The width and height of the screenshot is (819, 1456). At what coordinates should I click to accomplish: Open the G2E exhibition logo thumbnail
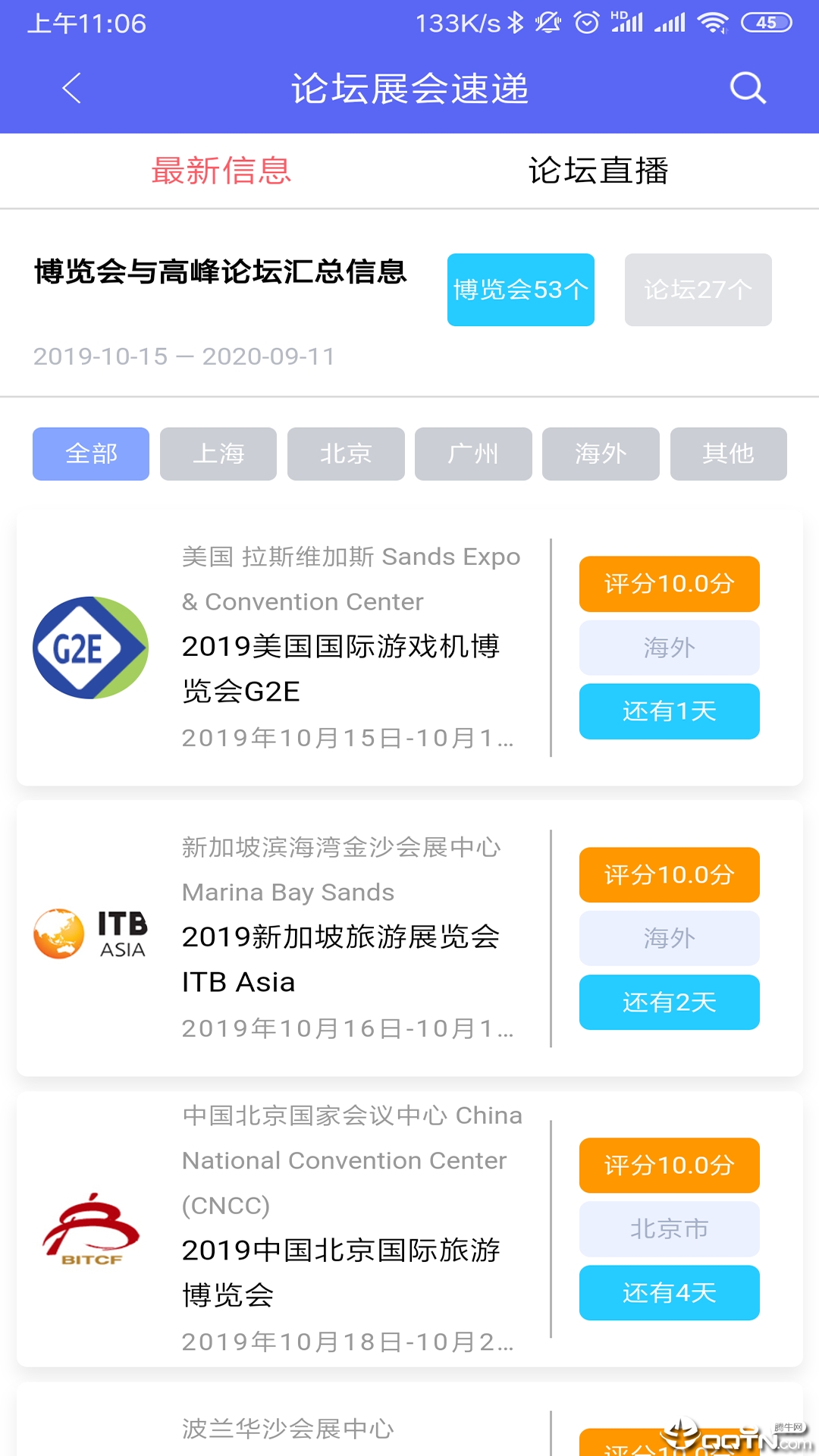point(91,647)
